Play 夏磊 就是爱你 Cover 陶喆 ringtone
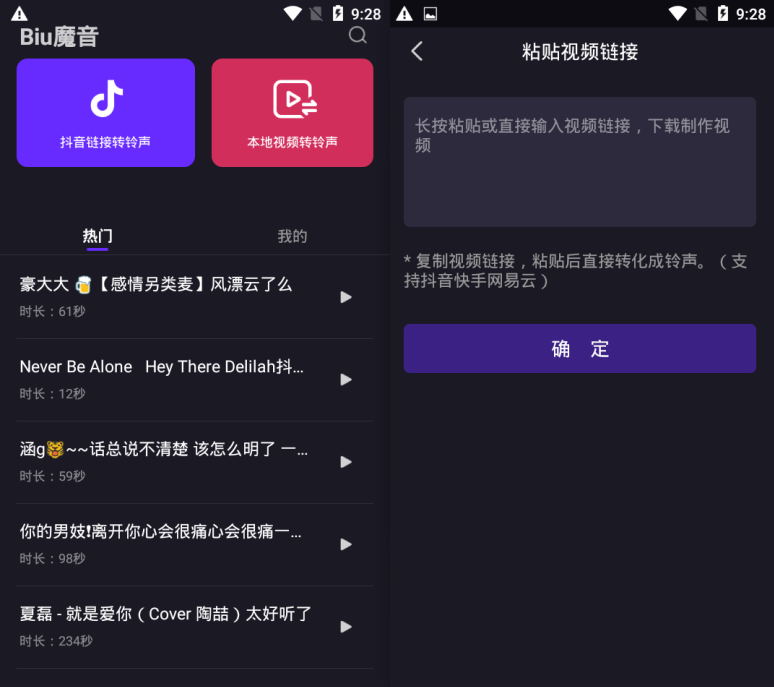Screen dimensions: 774x687 point(346,627)
